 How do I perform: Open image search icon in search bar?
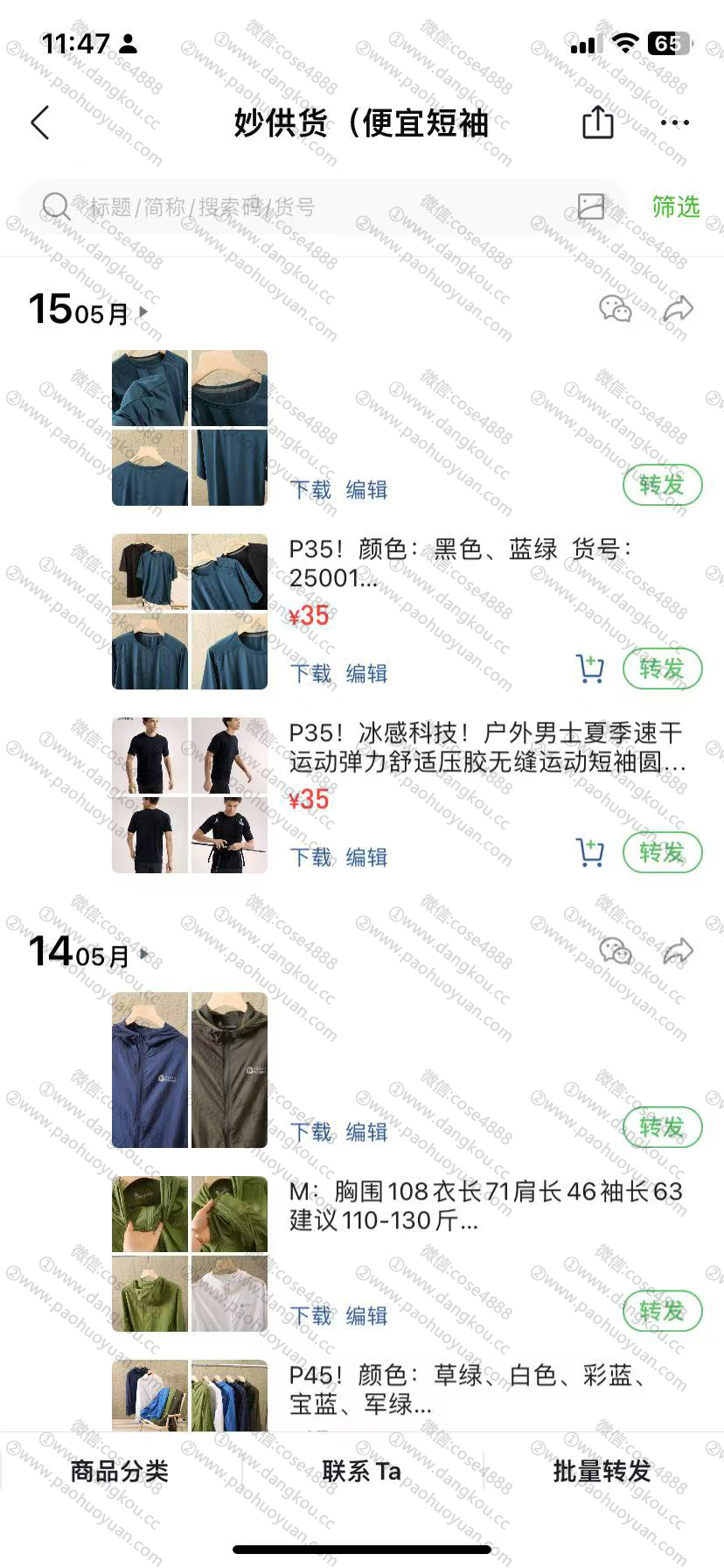coord(591,206)
